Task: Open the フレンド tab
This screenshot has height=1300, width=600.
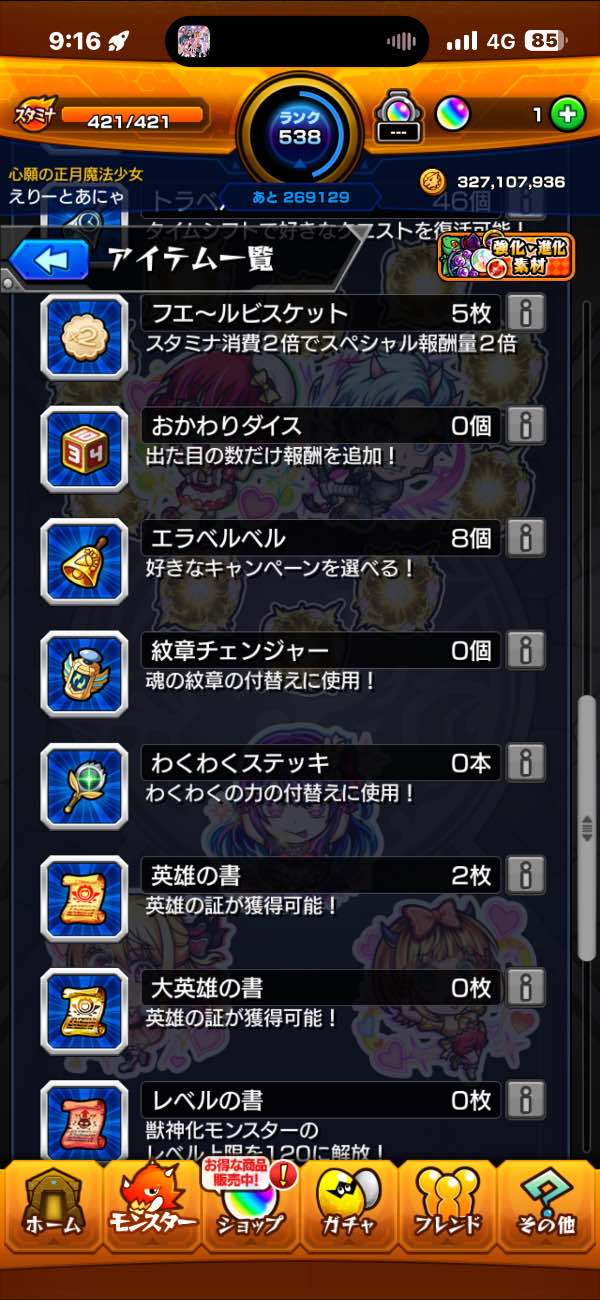Action: (x=447, y=1213)
